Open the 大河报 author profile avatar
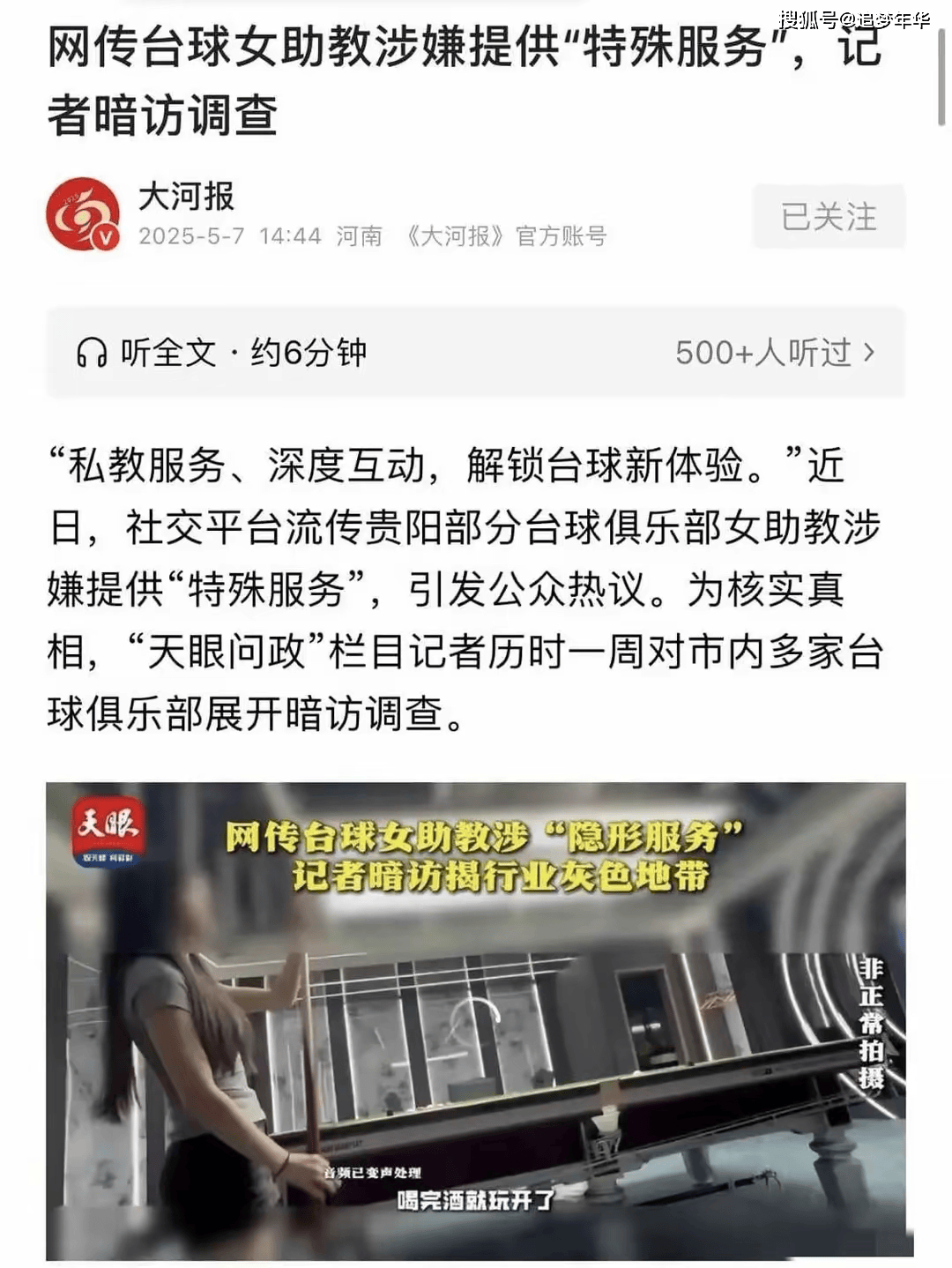 coord(83,214)
